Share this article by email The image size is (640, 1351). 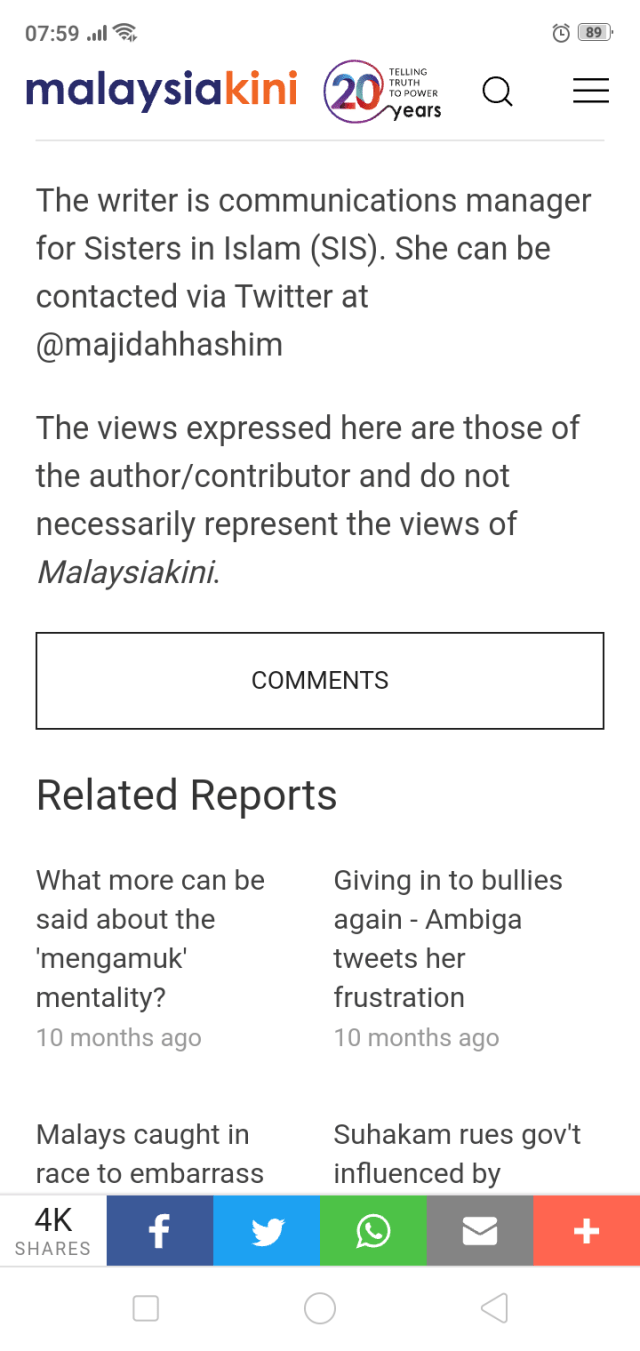click(x=480, y=1231)
